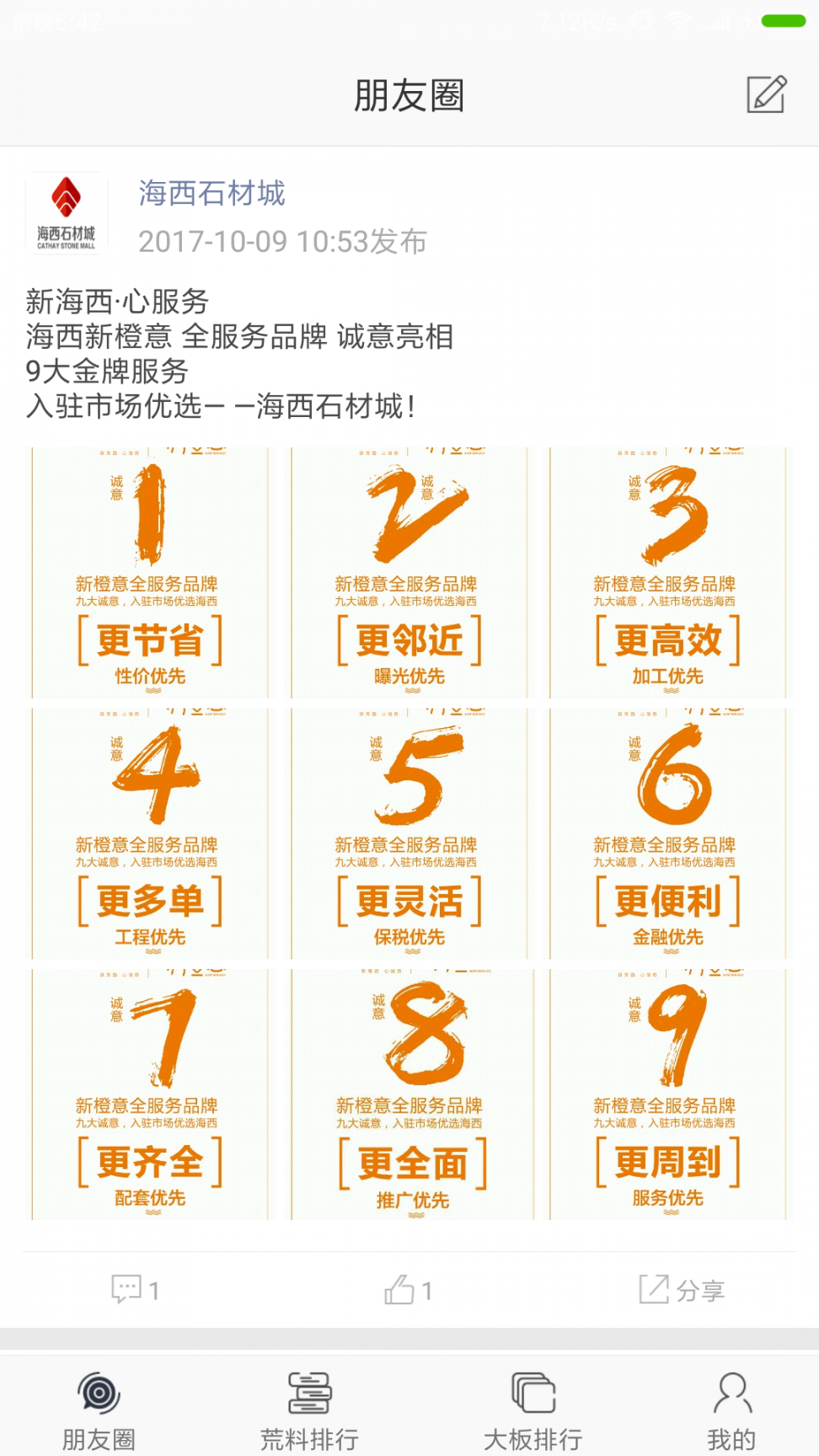Image resolution: width=819 pixels, height=1456 pixels.
Task: View the image numbered 2 更邻近
Action: pos(409,573)
